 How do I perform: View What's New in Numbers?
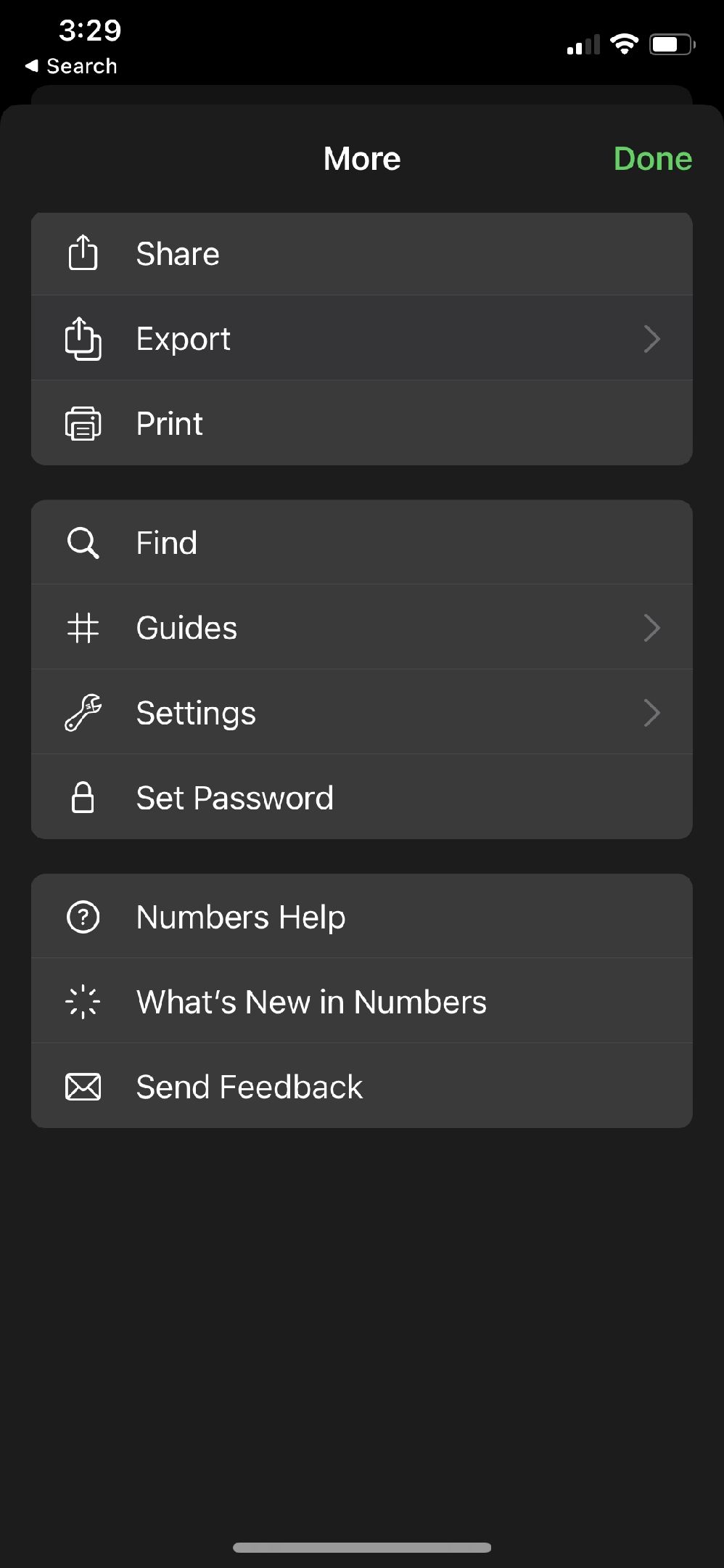361,1002
